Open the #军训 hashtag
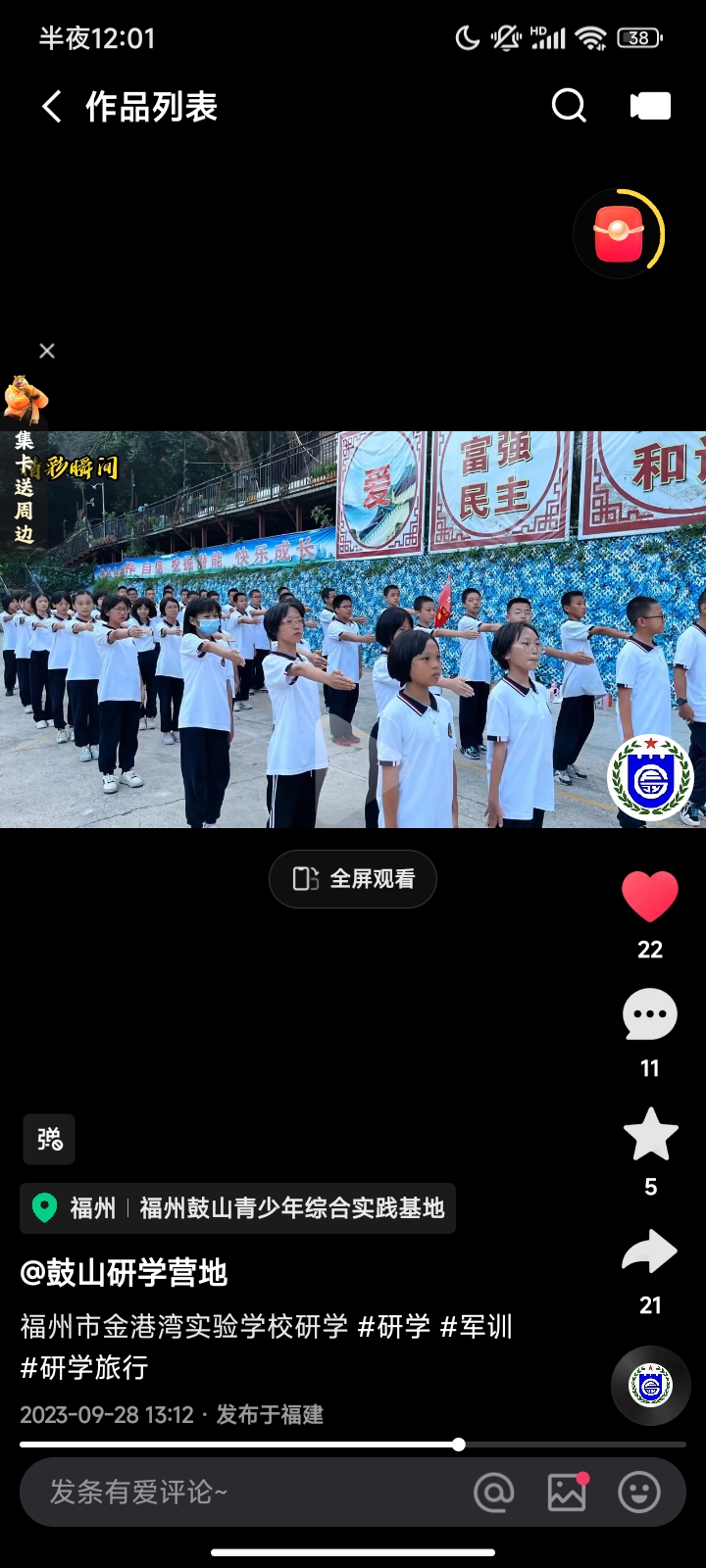This screenshot has height=1568, width=706. (x=476, y=1327)
